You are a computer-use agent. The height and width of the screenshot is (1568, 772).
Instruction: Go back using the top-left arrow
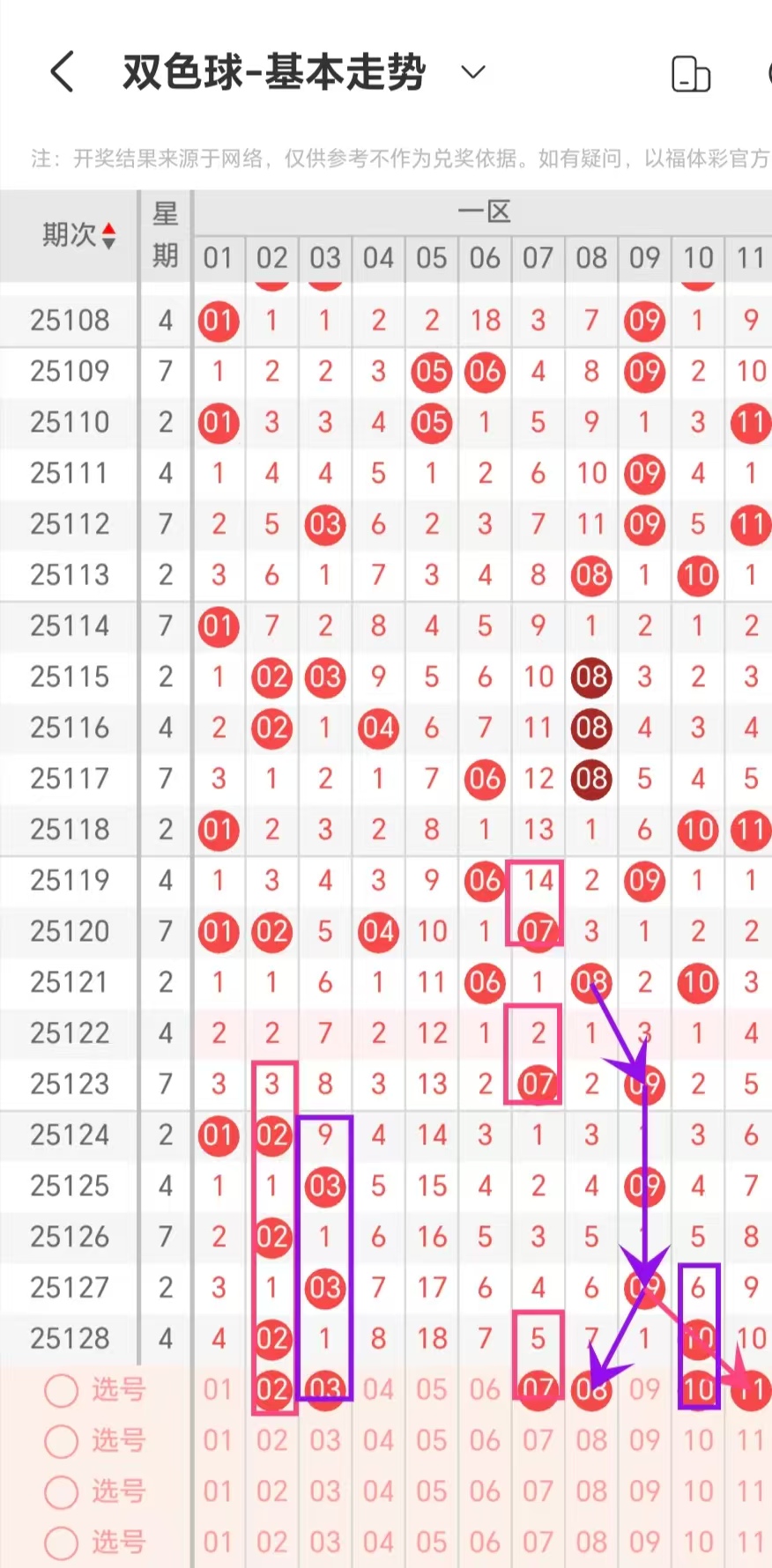point(63,71)
